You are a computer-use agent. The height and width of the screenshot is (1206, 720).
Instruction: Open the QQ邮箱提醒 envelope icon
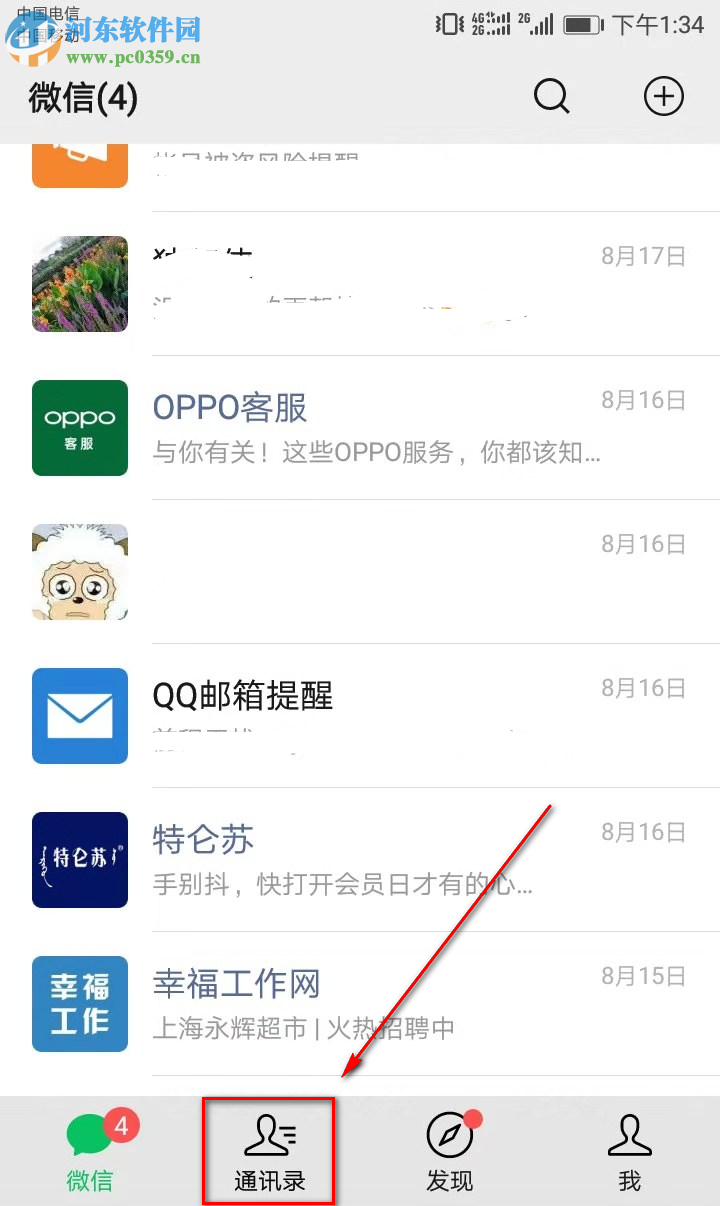pyautogui.click(x=80, y=716)
